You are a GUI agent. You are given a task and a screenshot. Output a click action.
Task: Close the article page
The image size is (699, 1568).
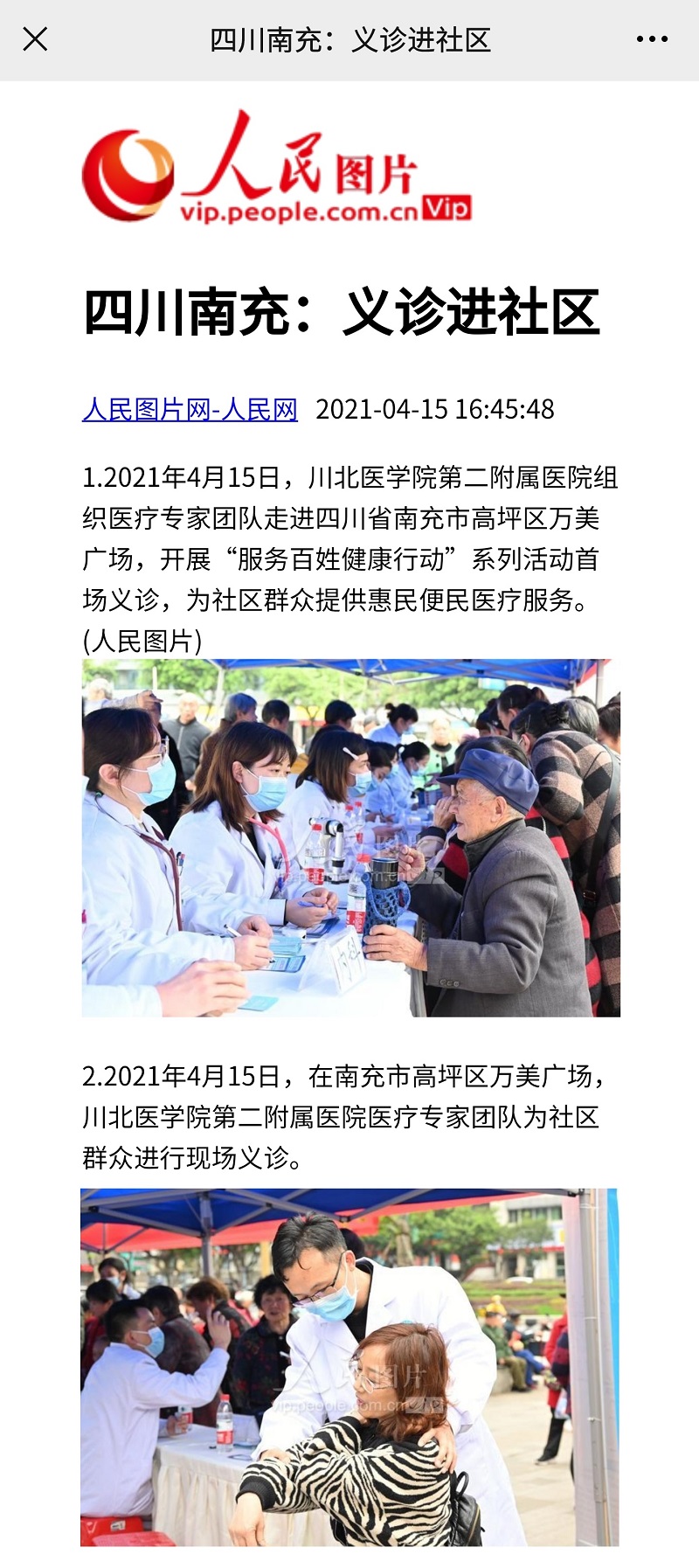click(35, 39)
